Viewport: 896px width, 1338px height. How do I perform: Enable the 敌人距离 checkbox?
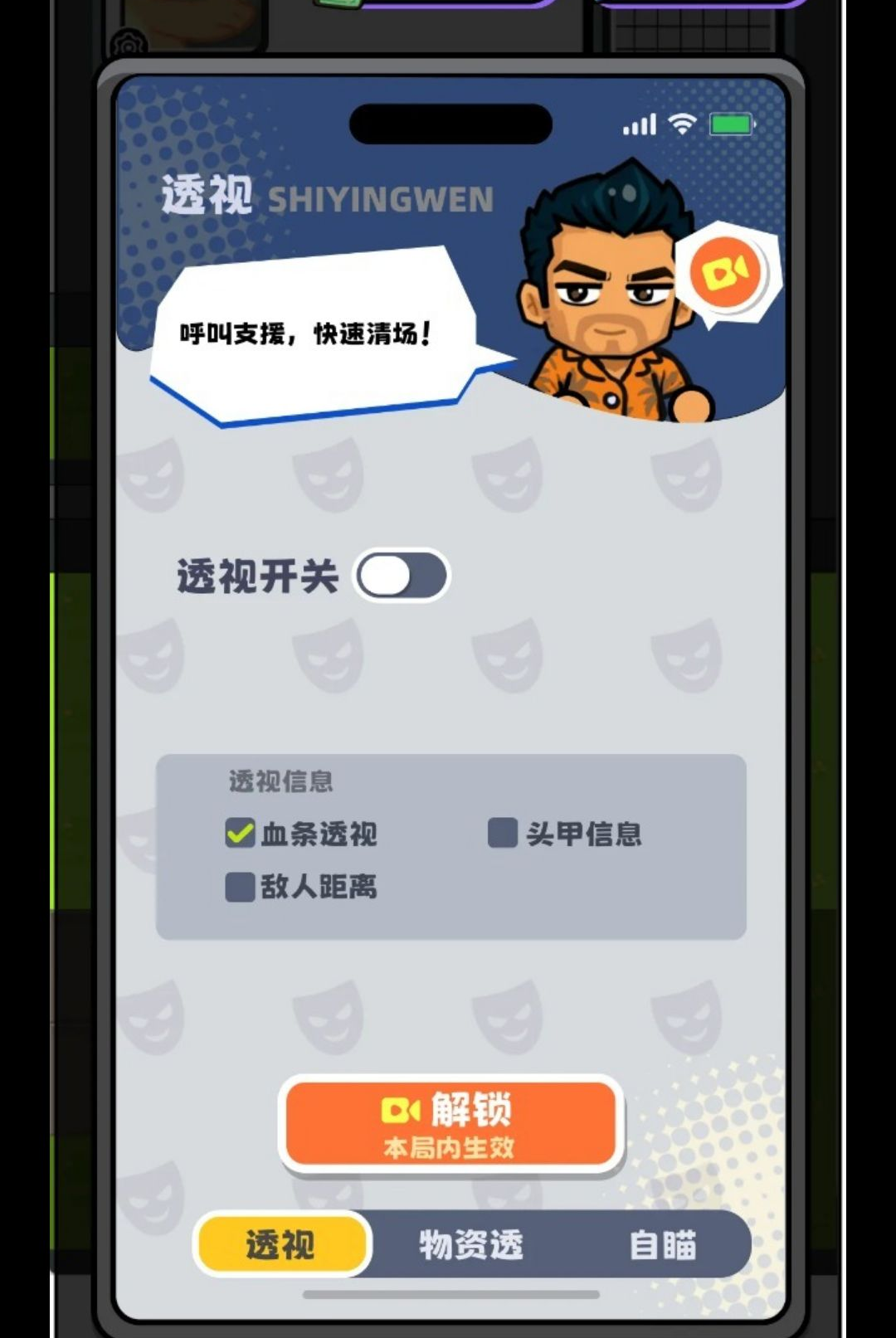tap(241, 887)
